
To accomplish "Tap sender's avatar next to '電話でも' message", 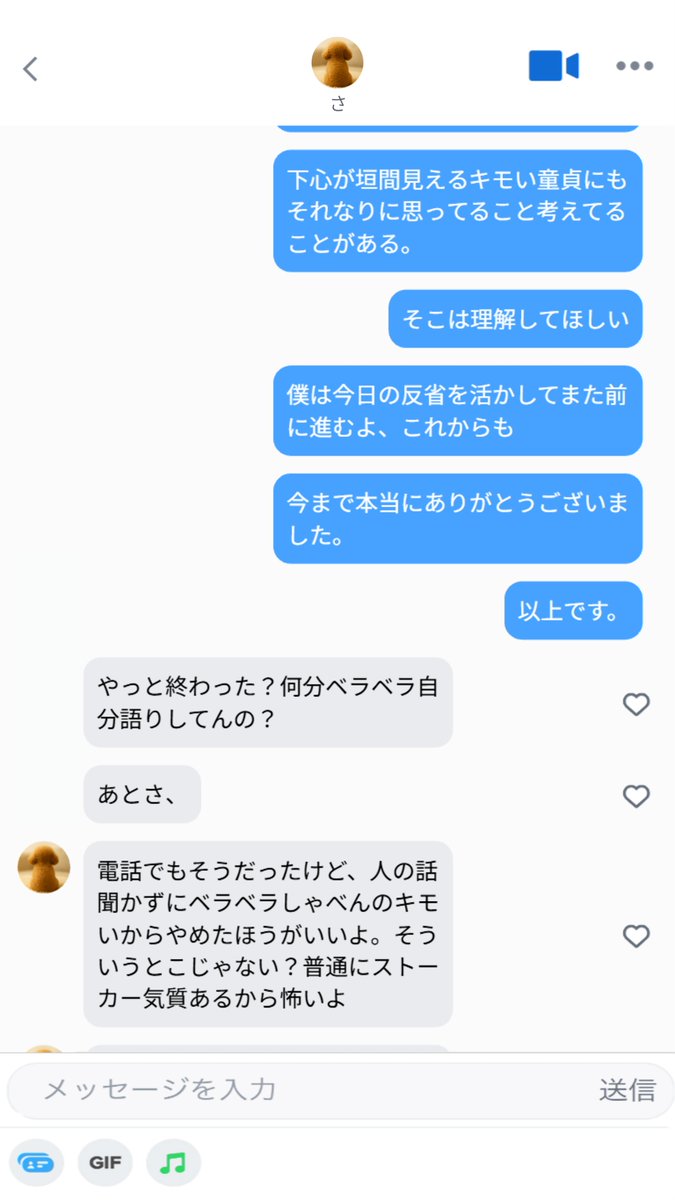I will click(x=44, y=867).
